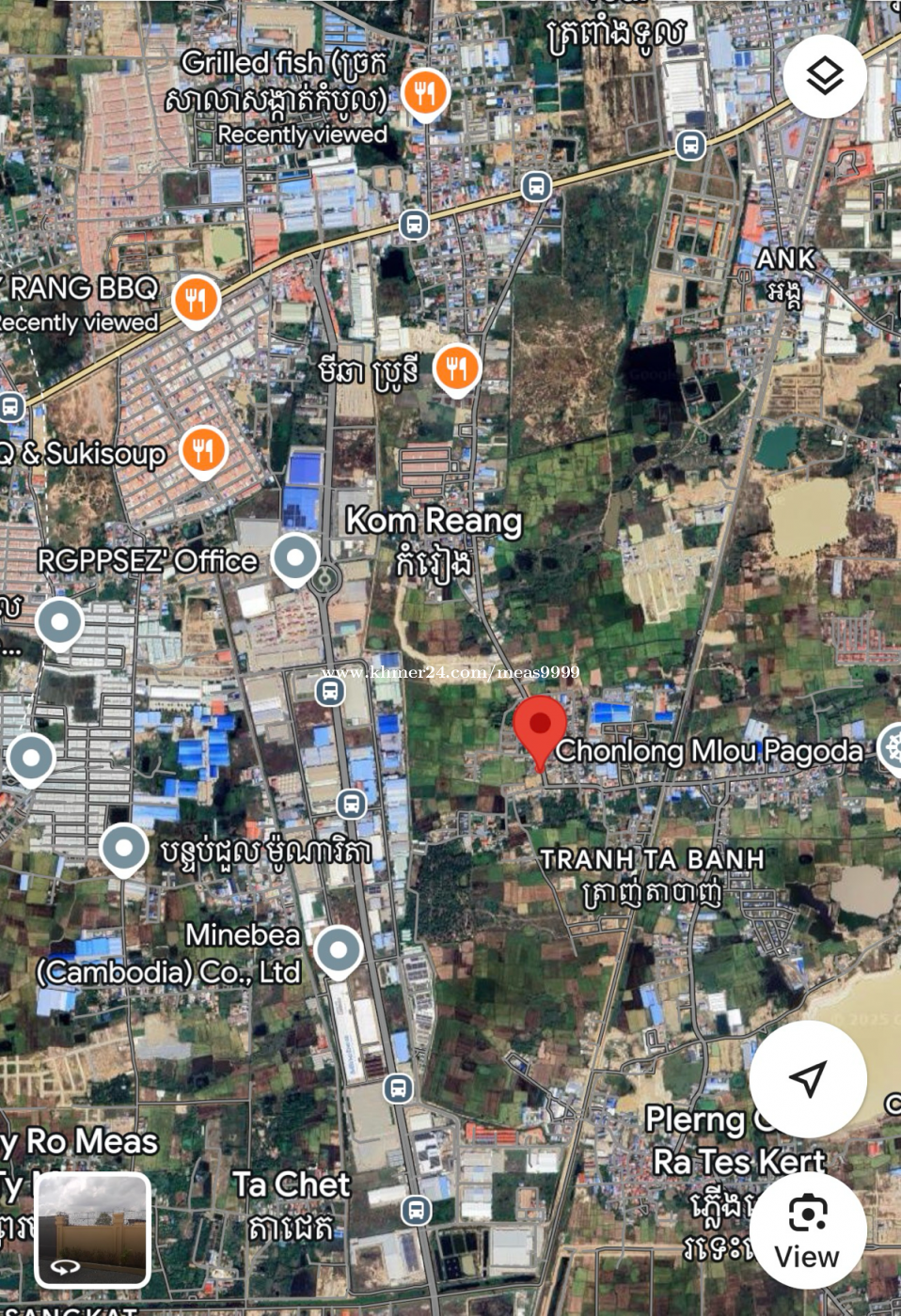The height and width of the screenshot is (1316, 901).
Task: Open the Street View thumbnail
Action: 92,1229
